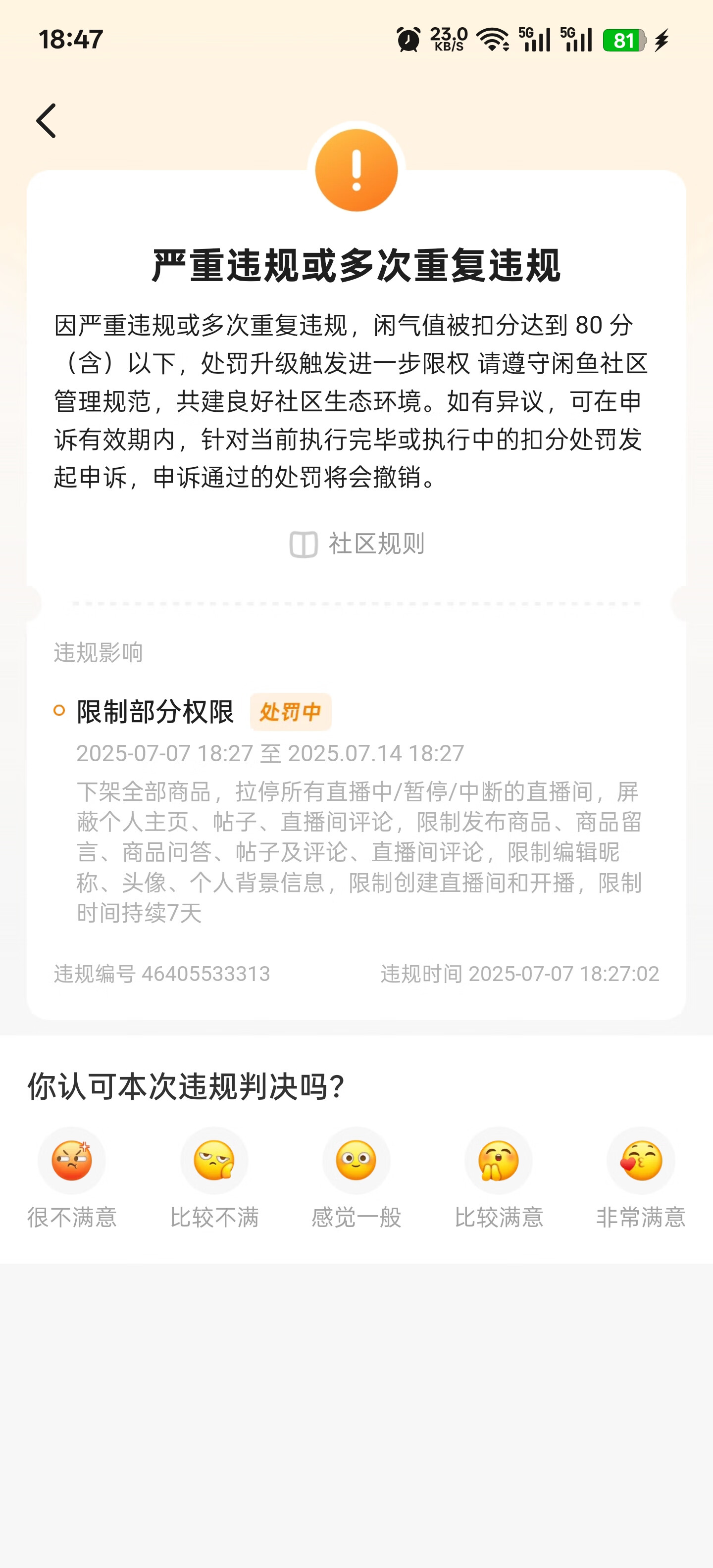
Task: Rate the verdict as 非常满意
Action: (641, 1161)
